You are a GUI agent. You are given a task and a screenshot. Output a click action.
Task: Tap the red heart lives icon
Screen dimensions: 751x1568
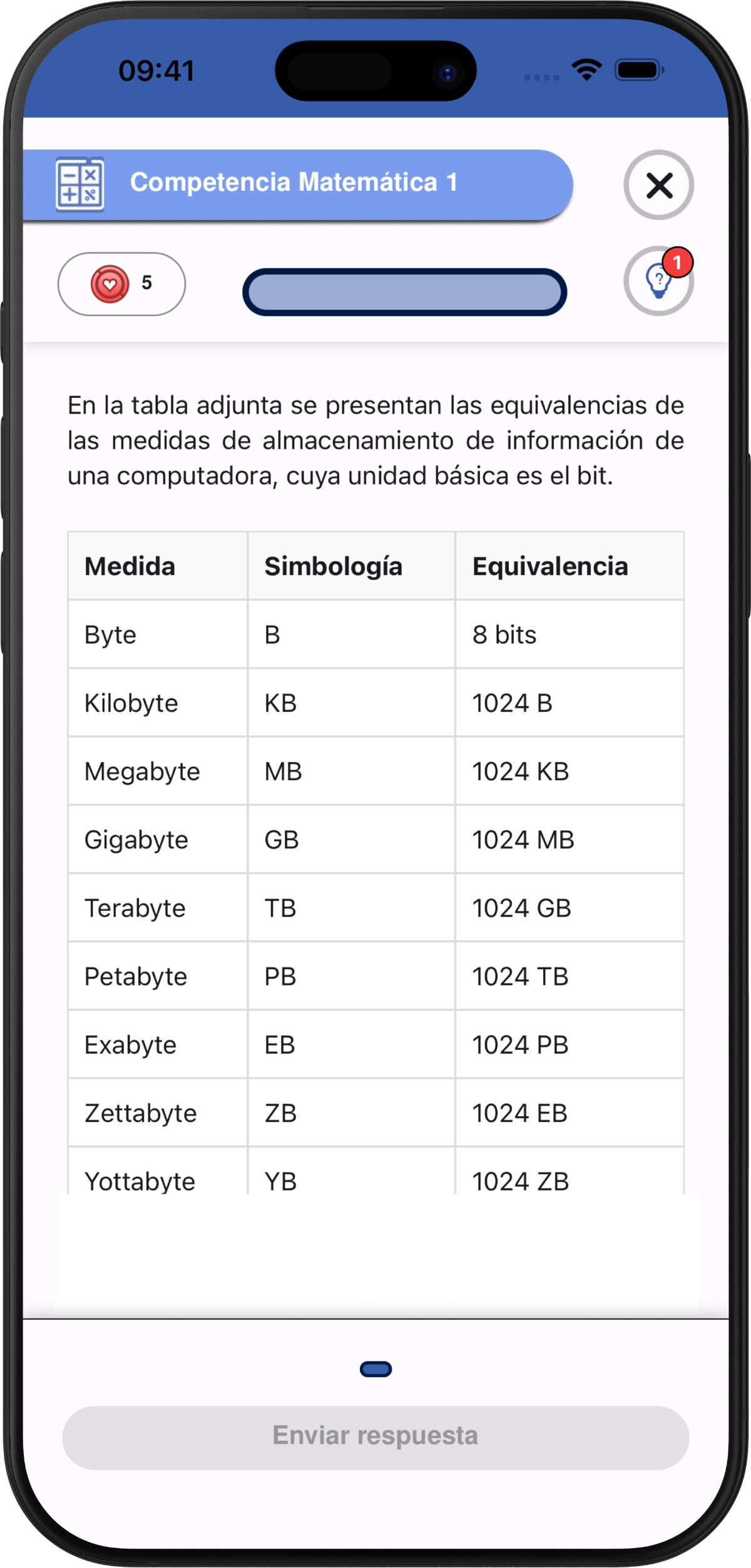109,283
